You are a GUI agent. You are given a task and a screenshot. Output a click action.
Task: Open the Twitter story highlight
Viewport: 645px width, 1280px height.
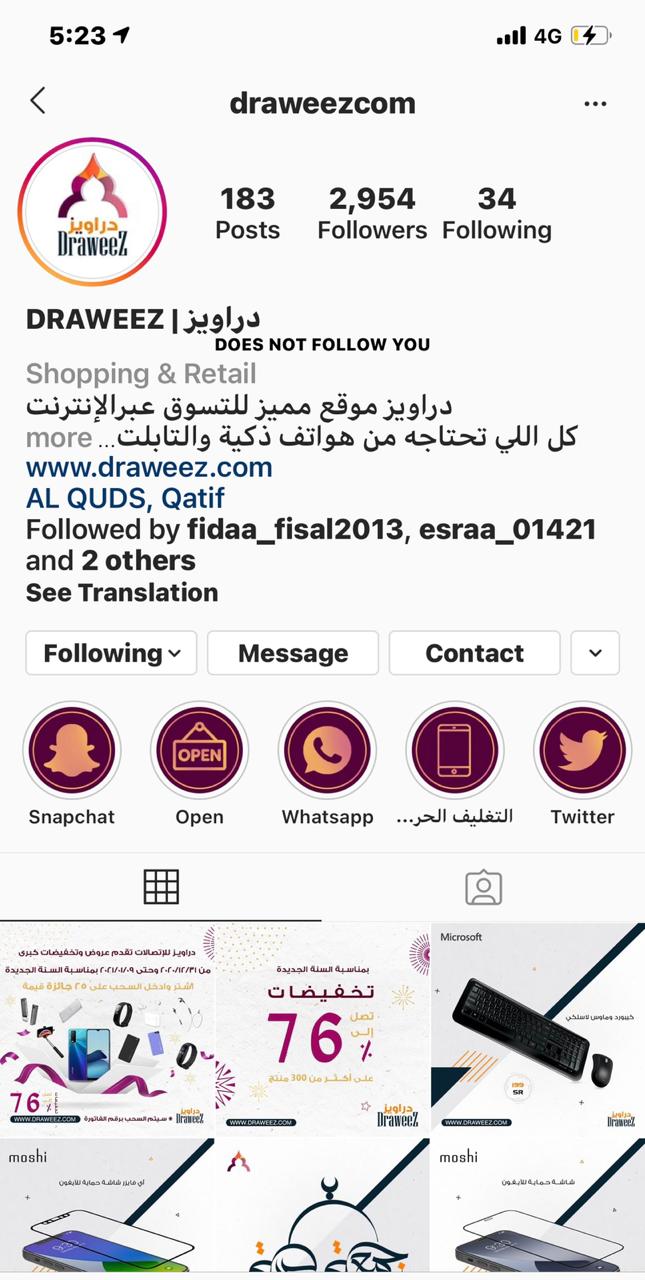pos(582,750)
